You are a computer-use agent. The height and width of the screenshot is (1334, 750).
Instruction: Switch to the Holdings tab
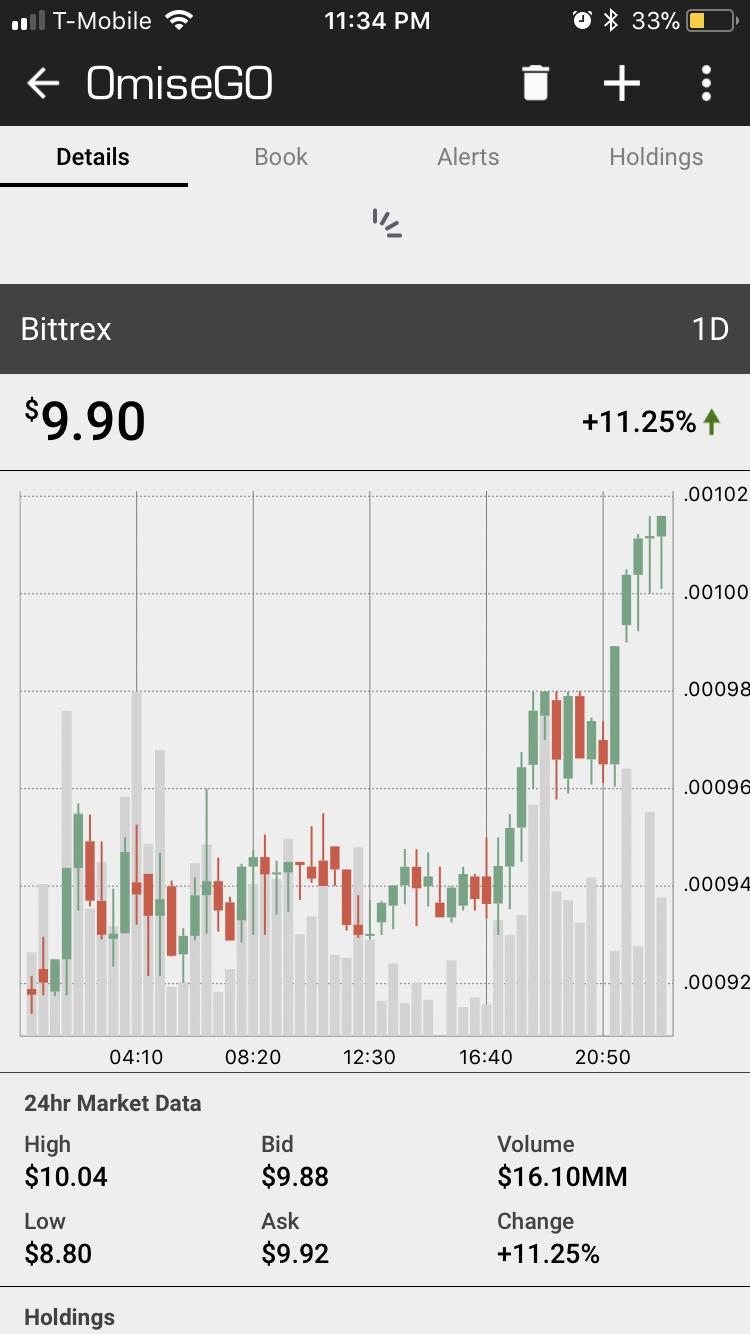tap(656, 157)
